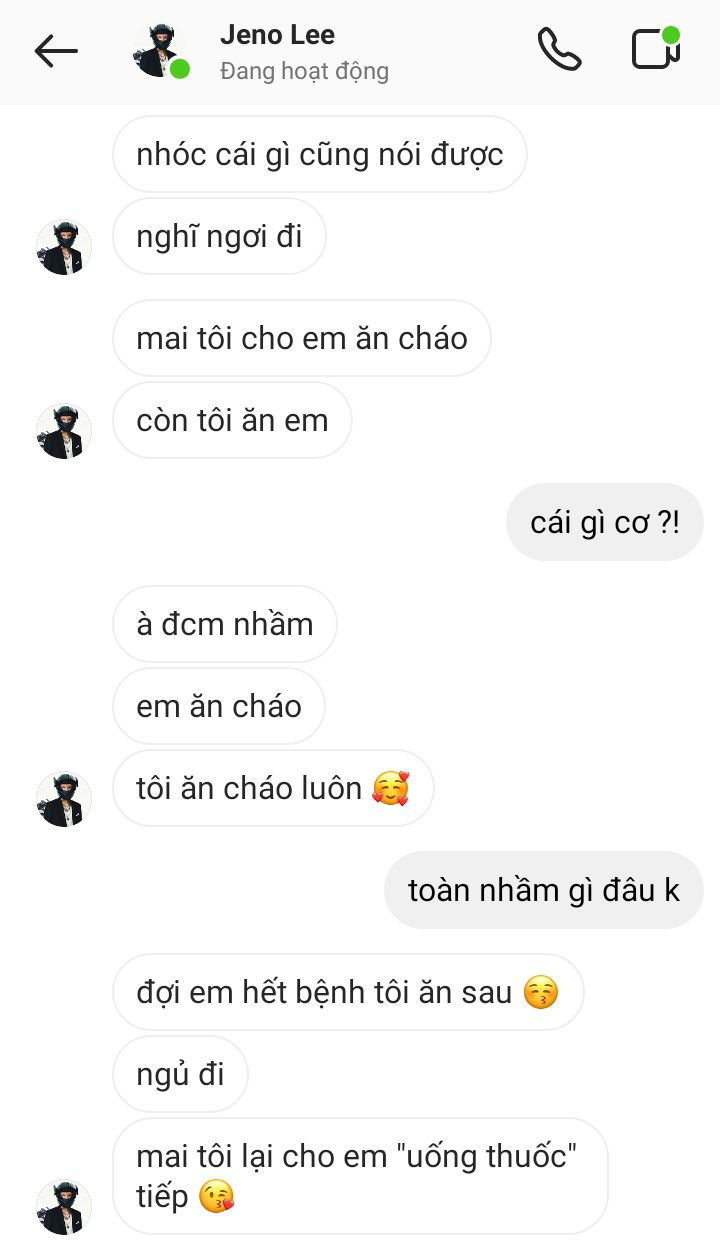Open Jeno Lee's profile from the header

277,51
